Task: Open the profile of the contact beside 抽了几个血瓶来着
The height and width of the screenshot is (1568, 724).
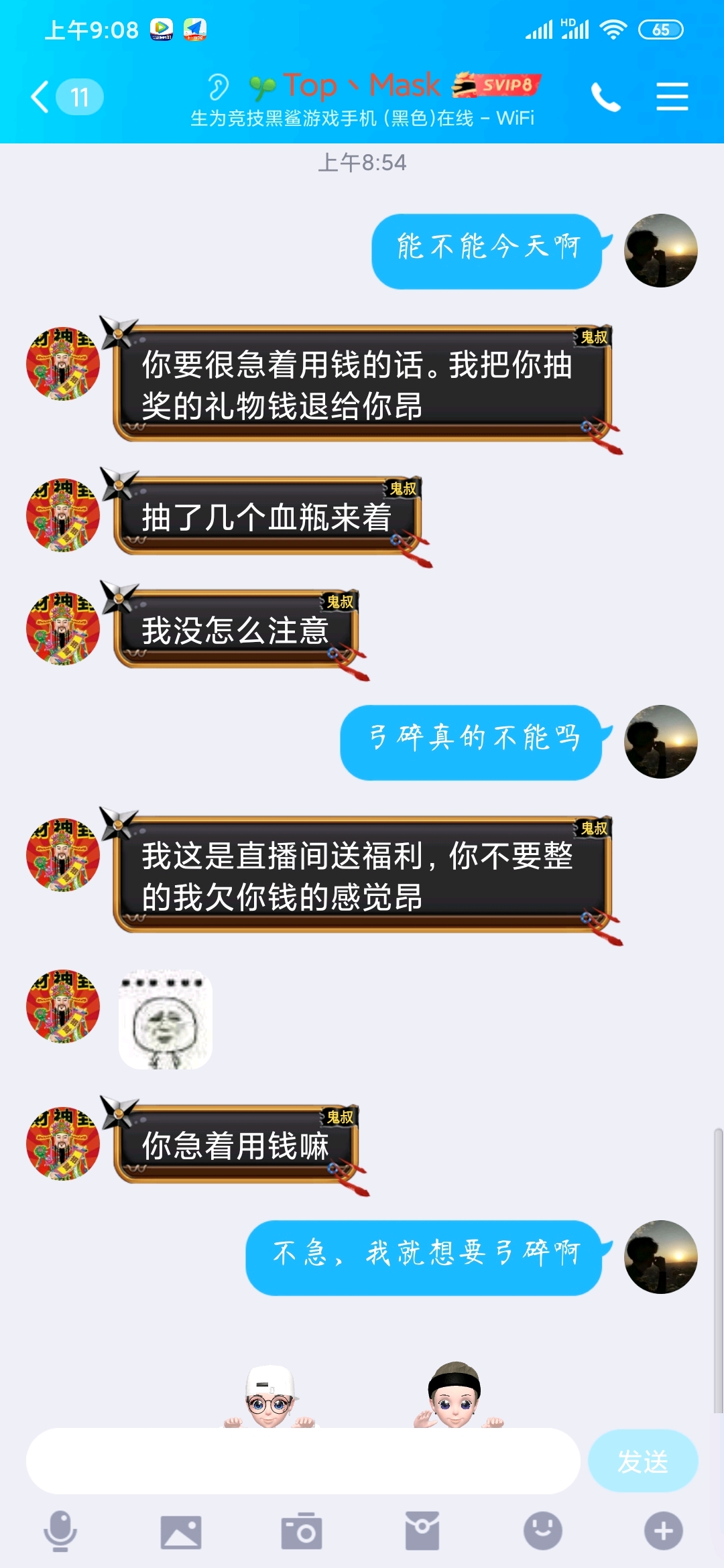Action: [x=63, y=515]
